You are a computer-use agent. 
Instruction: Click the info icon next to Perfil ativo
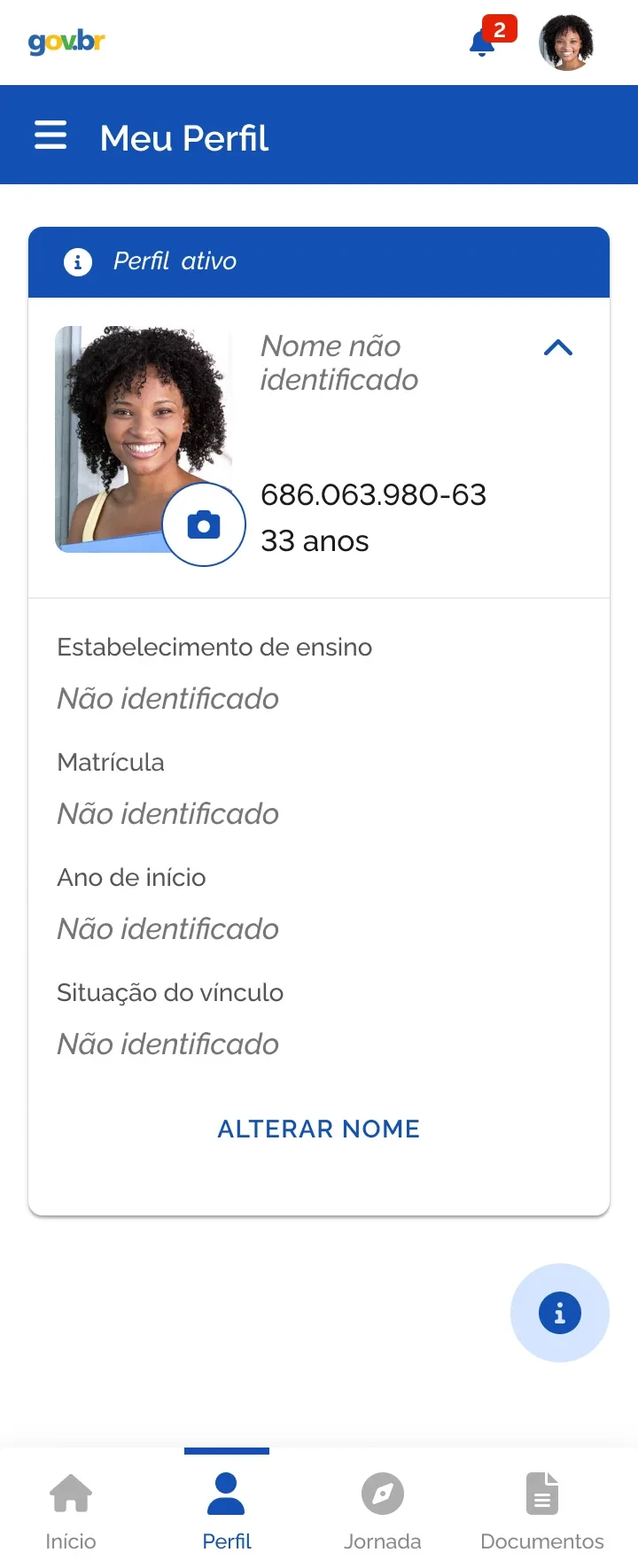click(x=77, y=261)
